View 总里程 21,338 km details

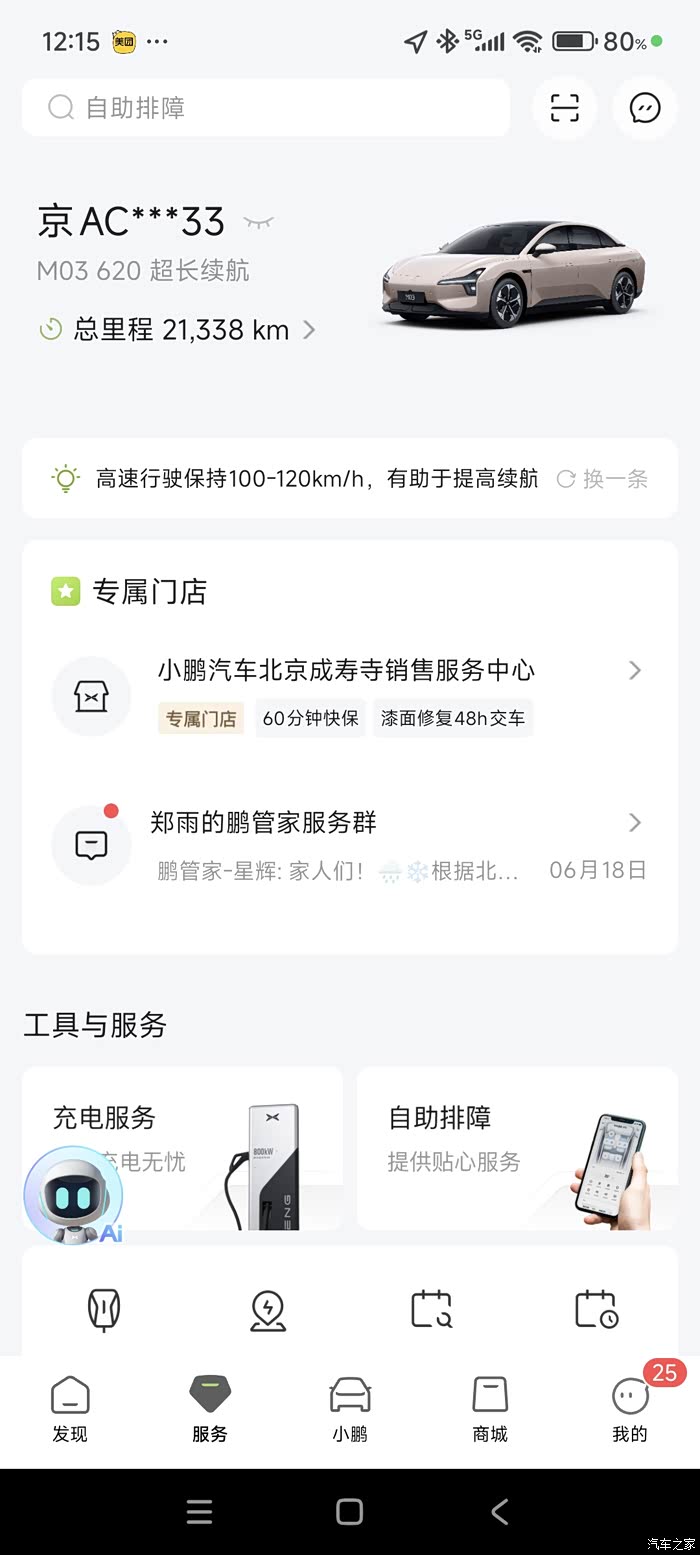point(178,330)
